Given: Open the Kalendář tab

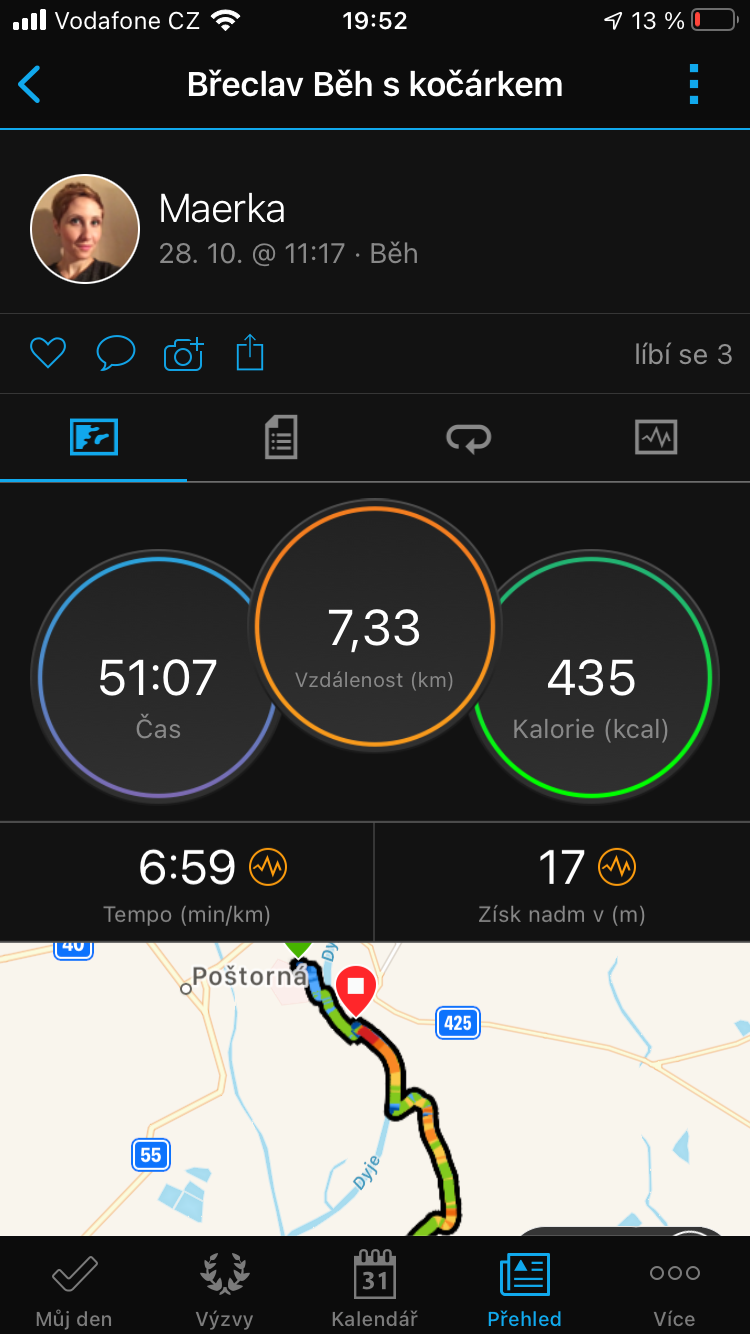Looking at the screenshot, I should point(375,1290).
